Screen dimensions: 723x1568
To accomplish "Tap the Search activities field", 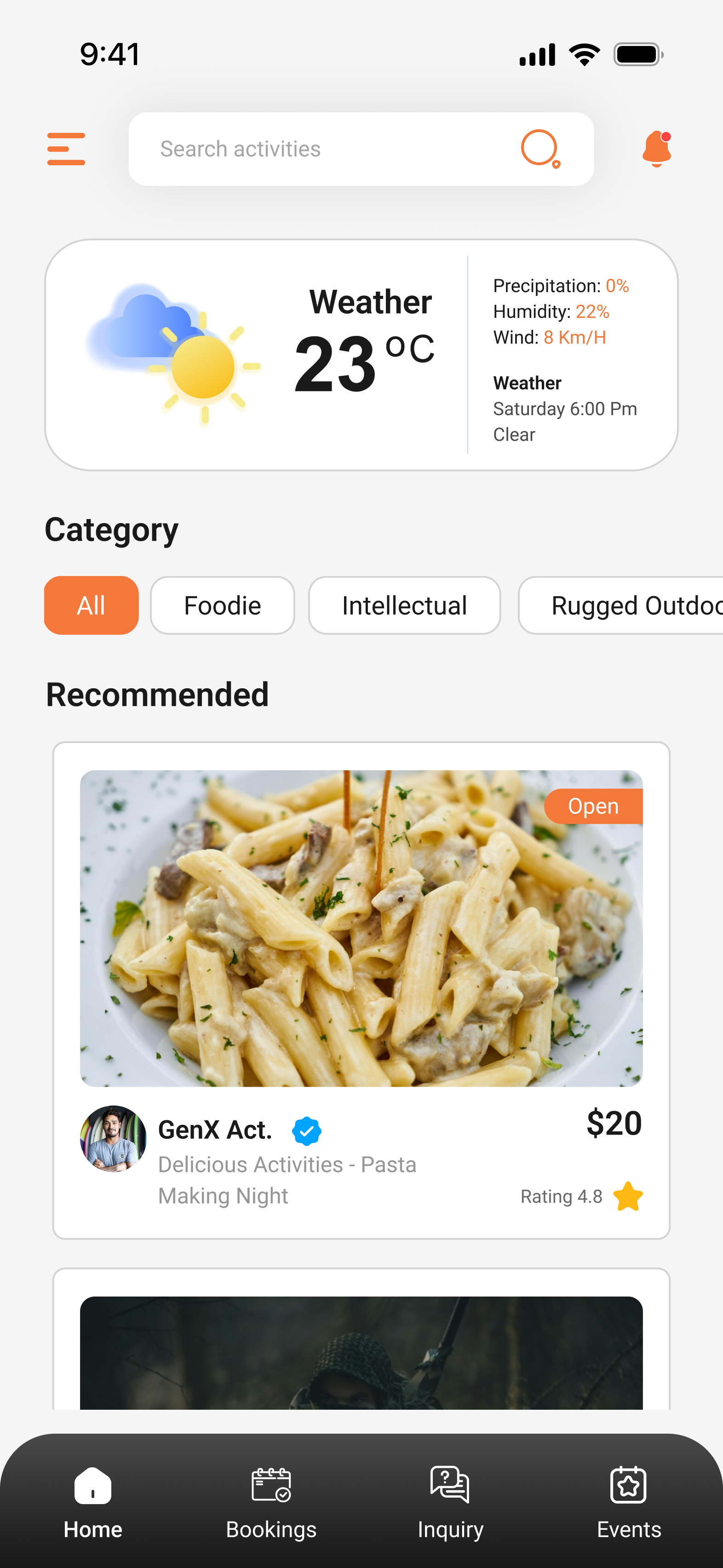I will click(x=329, y=149).
